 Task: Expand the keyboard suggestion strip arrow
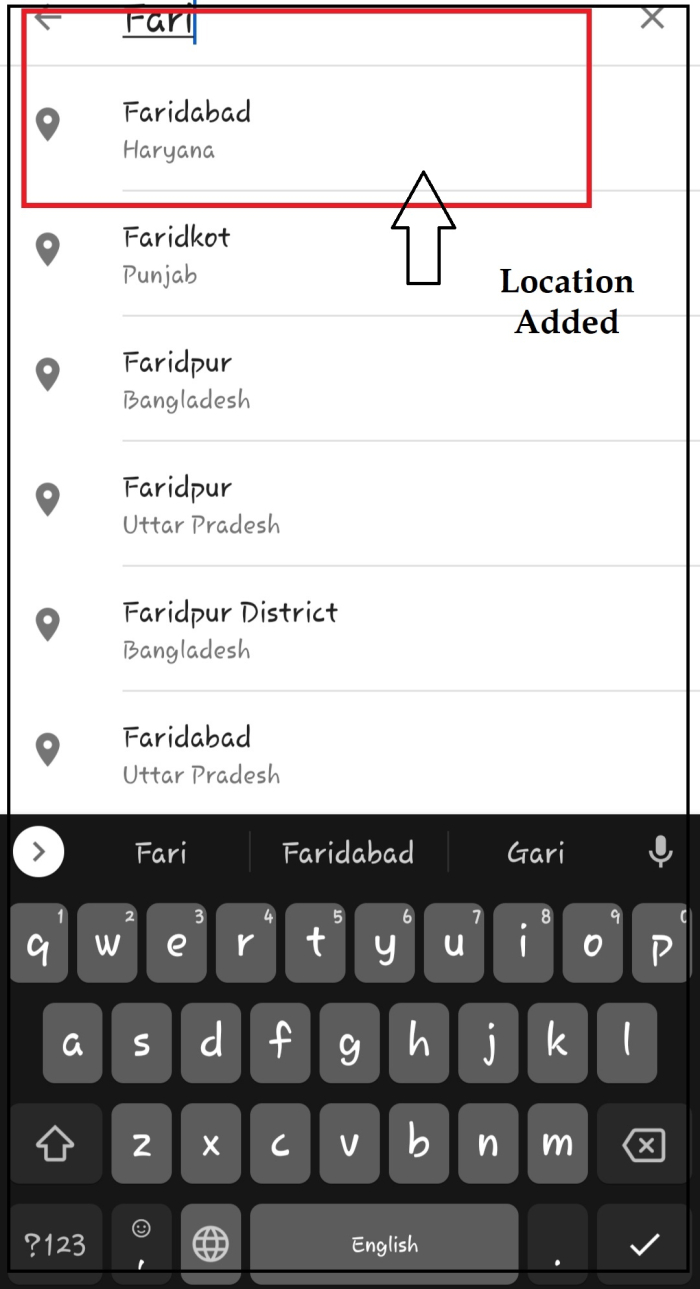[39, 852]
